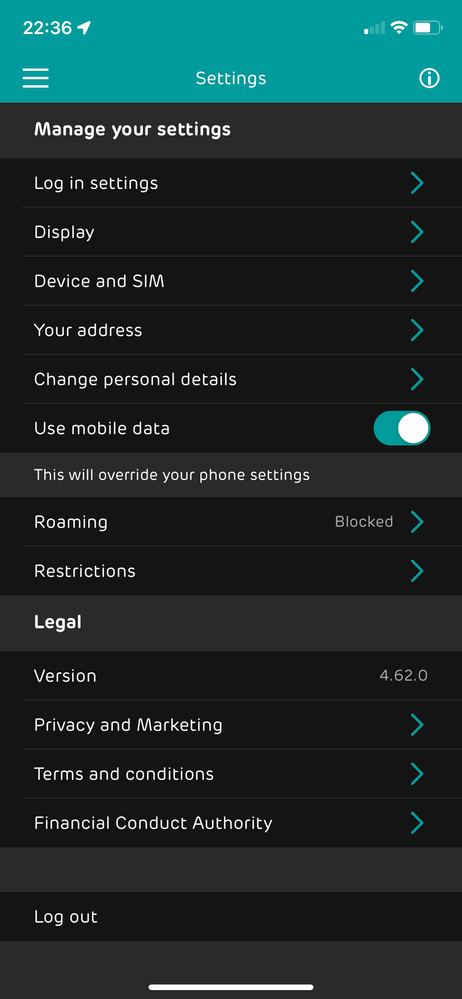
Task: Go to Device and SIM
Action: (x=231, y=281)
